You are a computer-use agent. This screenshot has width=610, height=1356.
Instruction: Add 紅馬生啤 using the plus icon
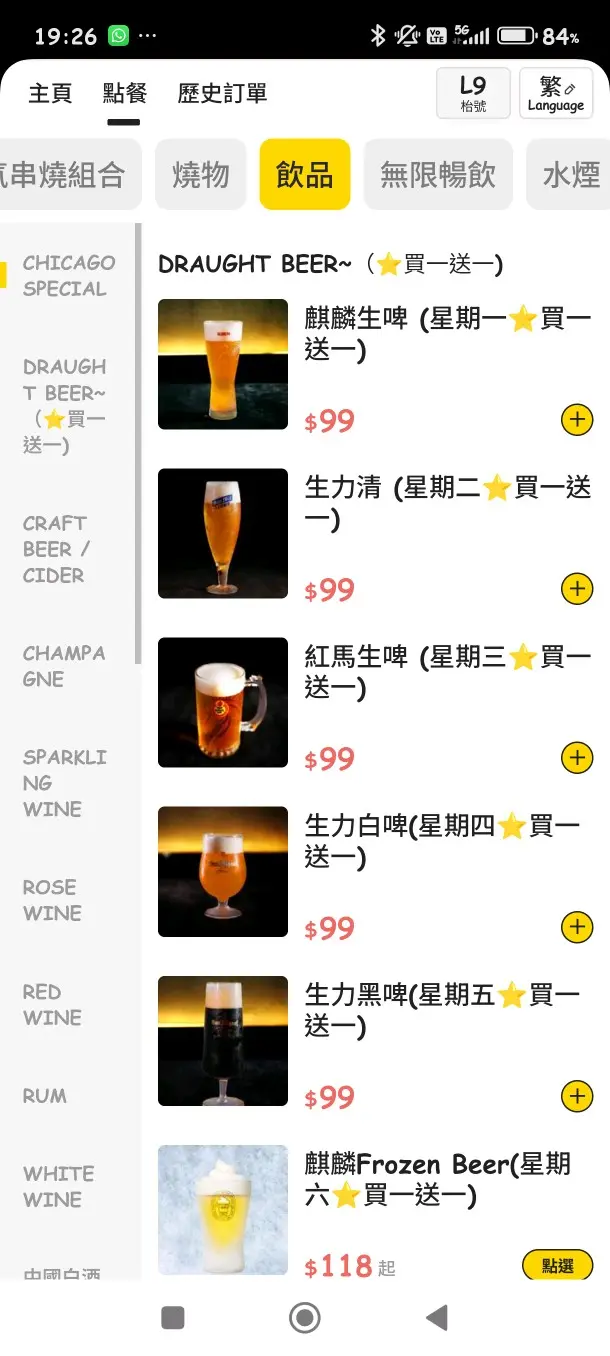[x=577, y=758]
